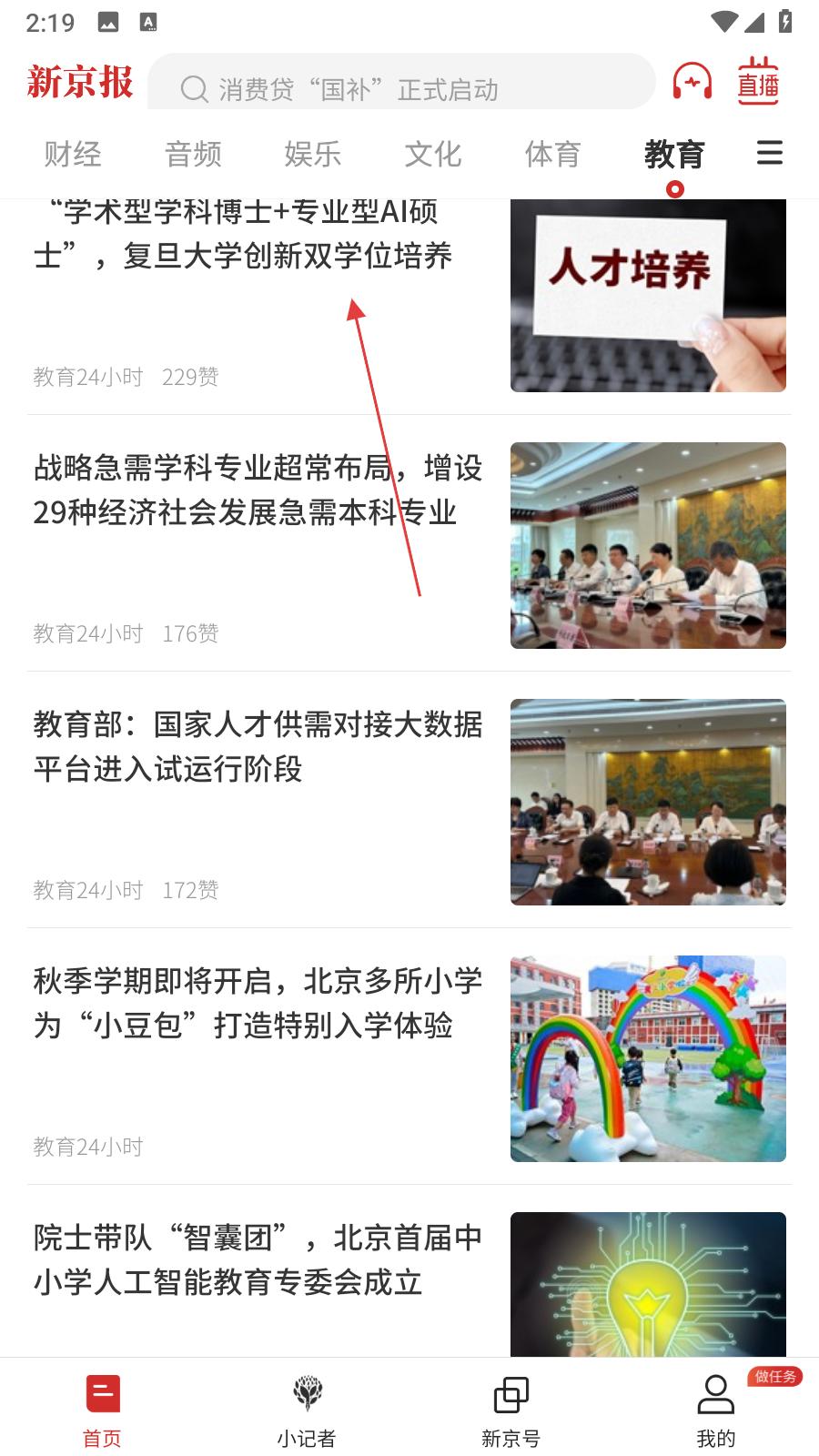
Task: Select the 体育 tab
Action: [553, 154]
